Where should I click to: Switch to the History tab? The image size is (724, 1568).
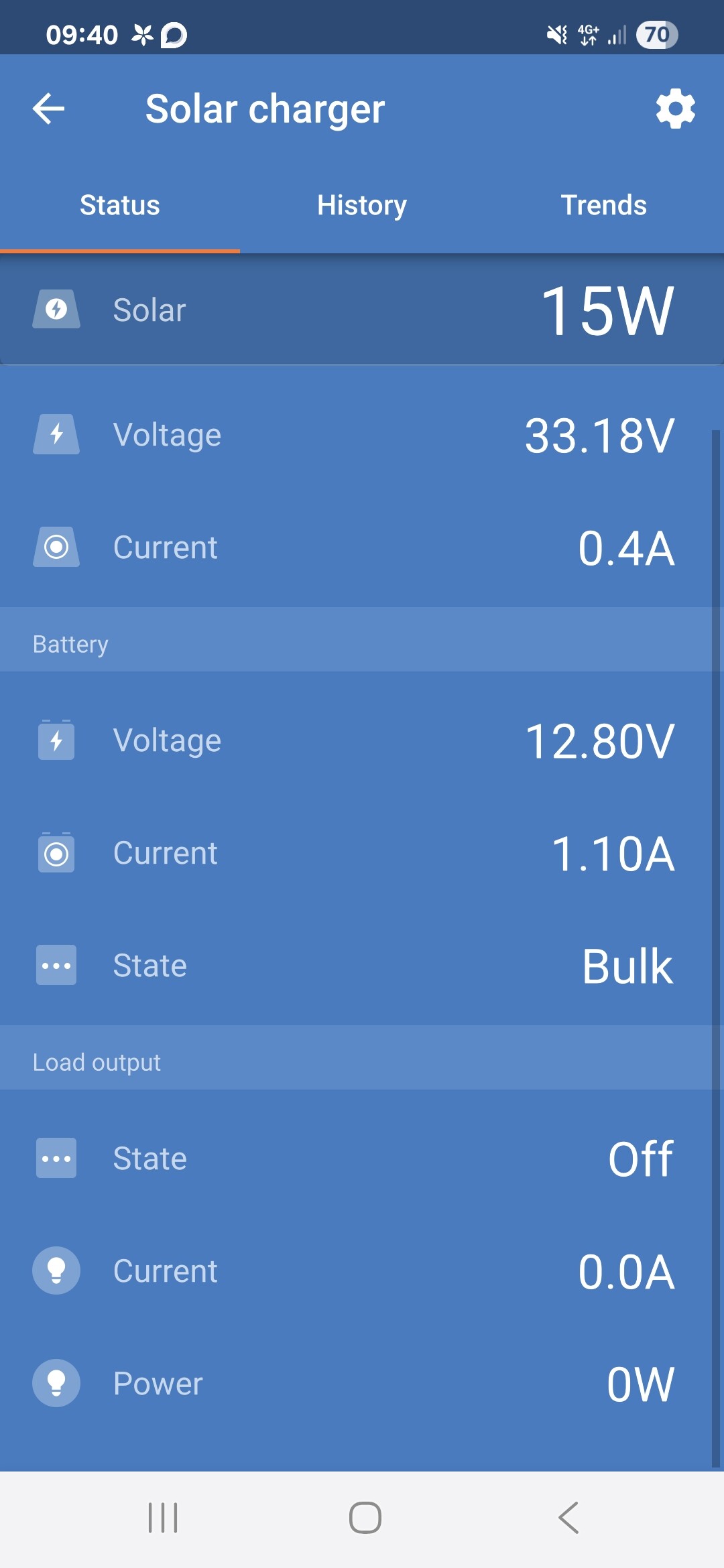click(362, 205)
